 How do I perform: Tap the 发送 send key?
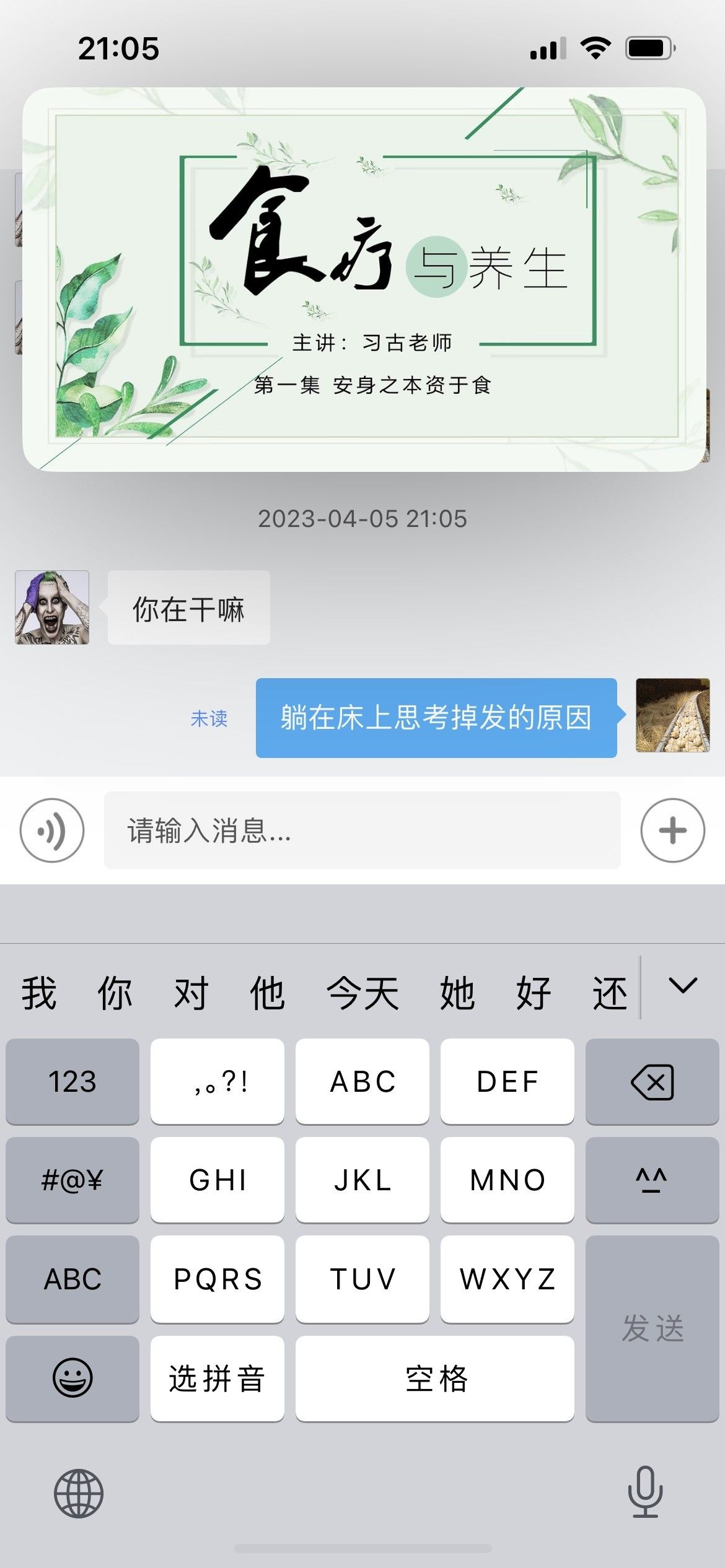652,1328
